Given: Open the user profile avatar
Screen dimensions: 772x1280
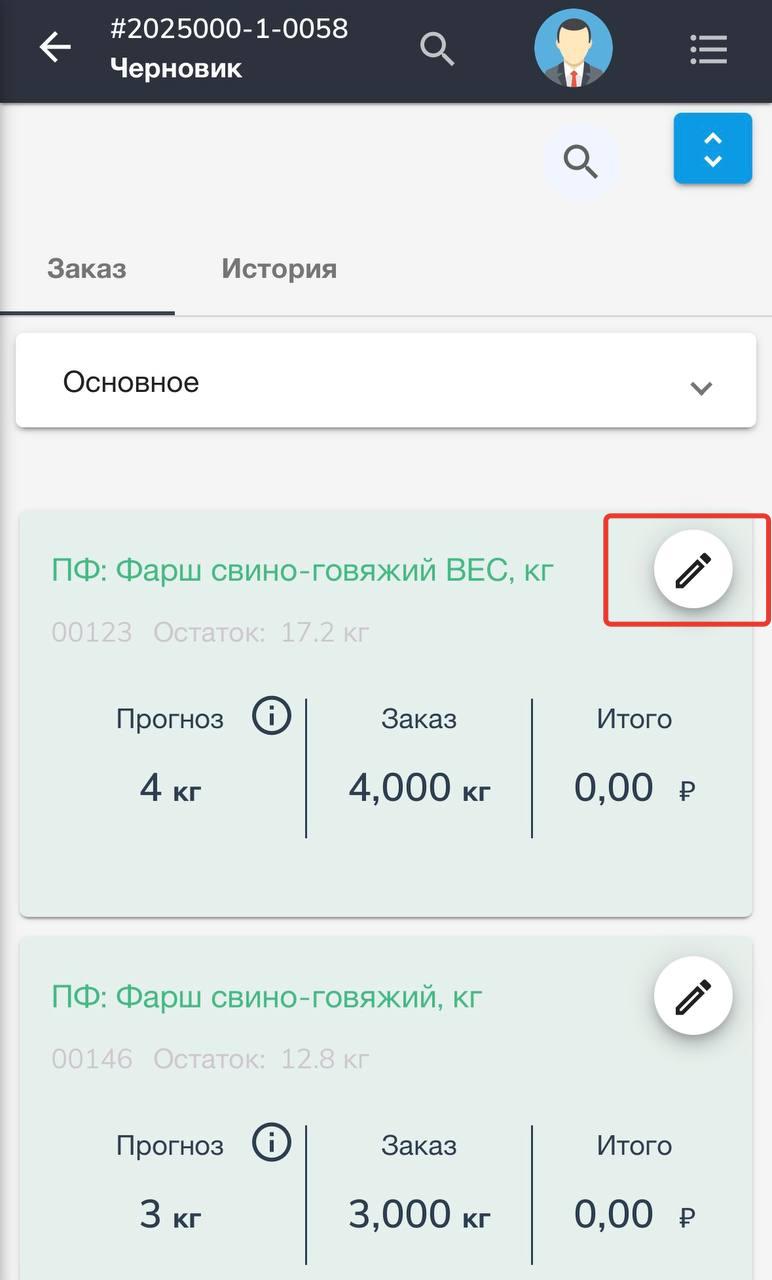Looking at the screenshot, I should pyautogui.click(x=573, y=48).
